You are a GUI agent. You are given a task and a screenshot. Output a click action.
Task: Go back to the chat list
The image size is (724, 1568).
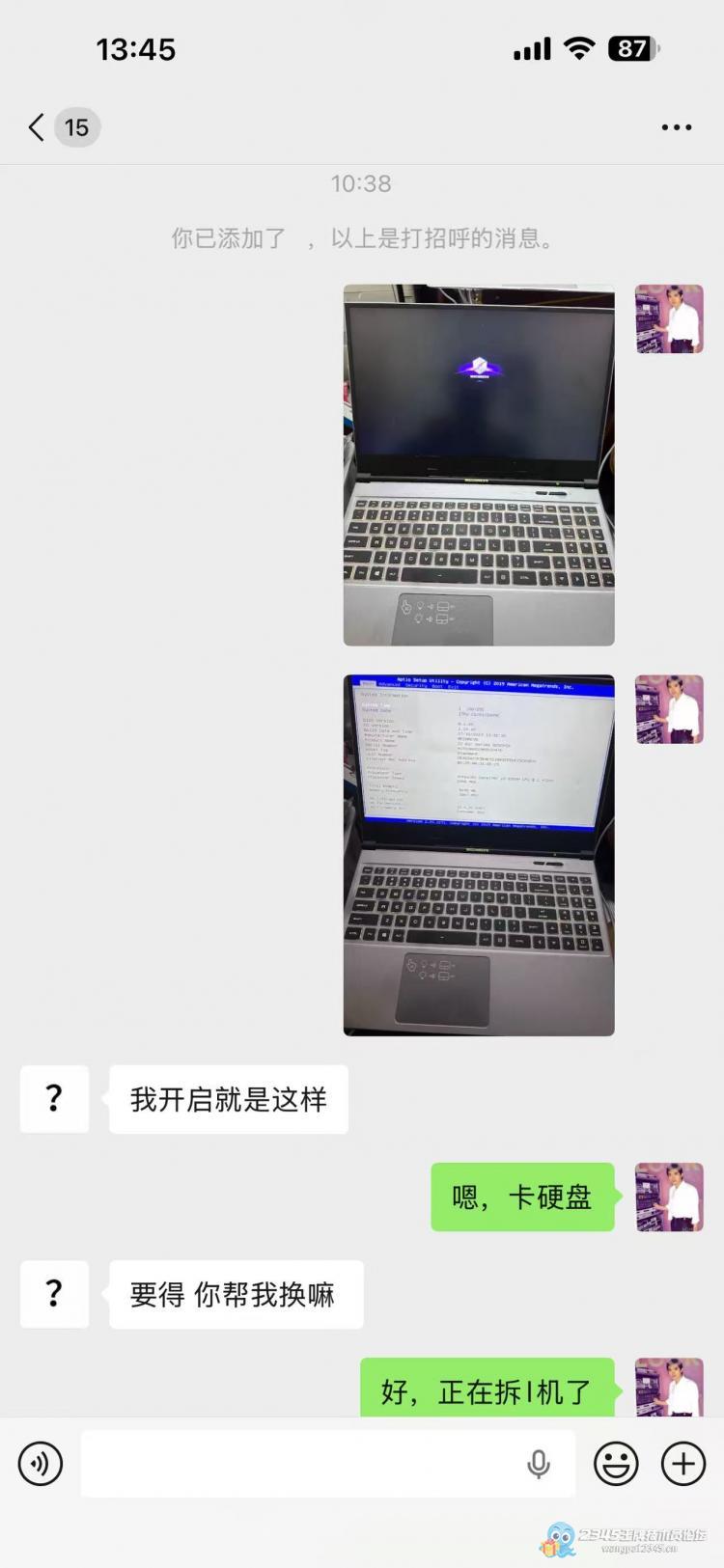click(39, 127)
